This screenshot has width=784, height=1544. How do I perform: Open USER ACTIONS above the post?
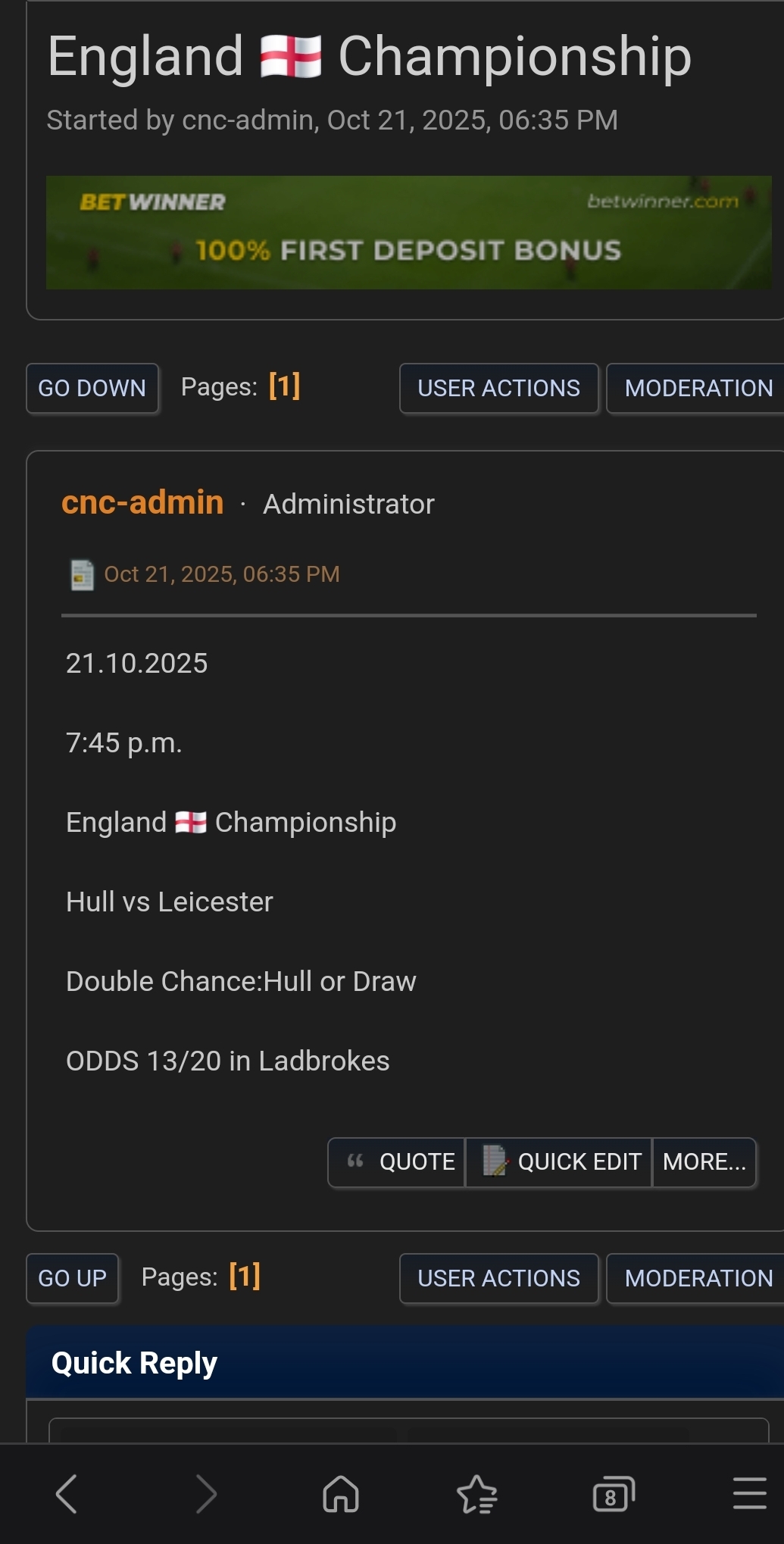(x=498, y=389)
